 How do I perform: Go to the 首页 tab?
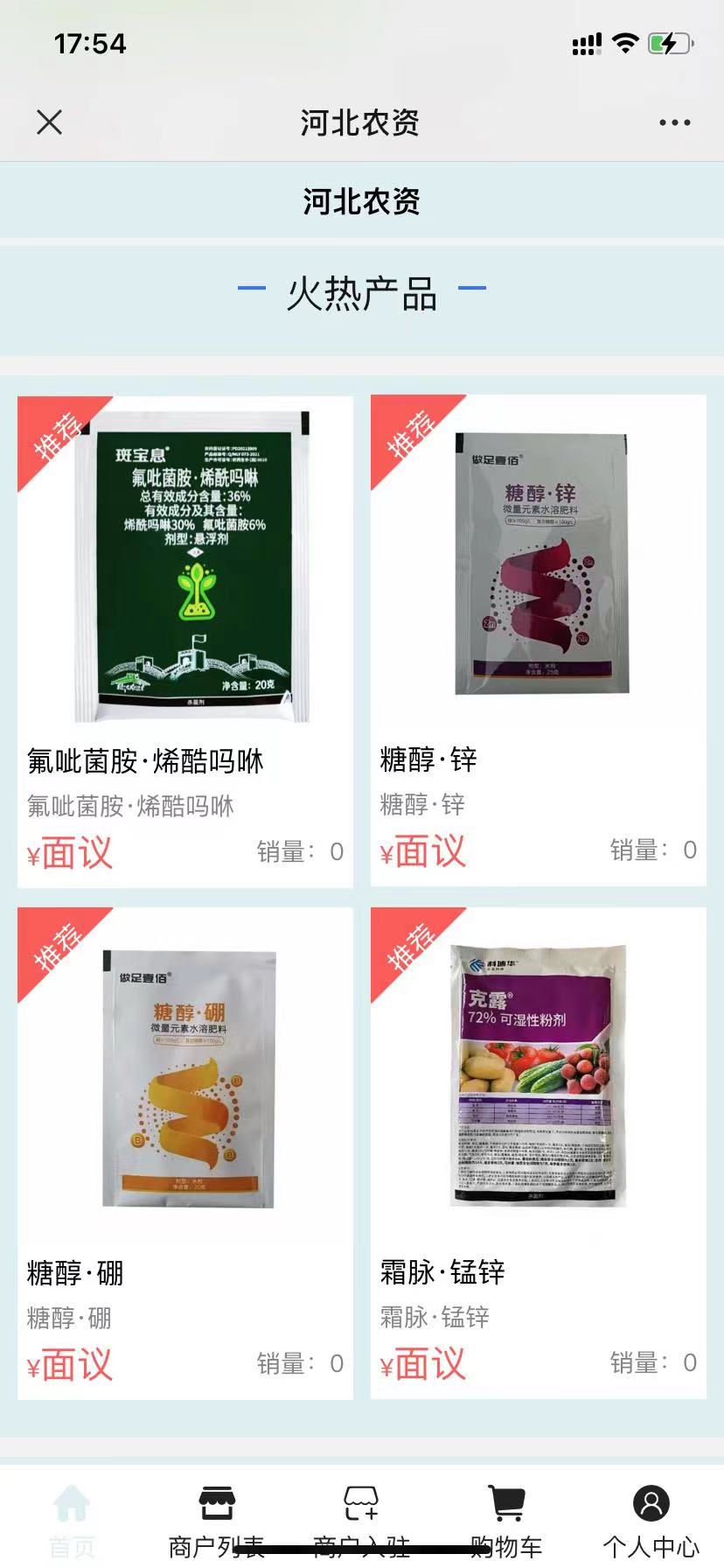(x=72, y=1521)
